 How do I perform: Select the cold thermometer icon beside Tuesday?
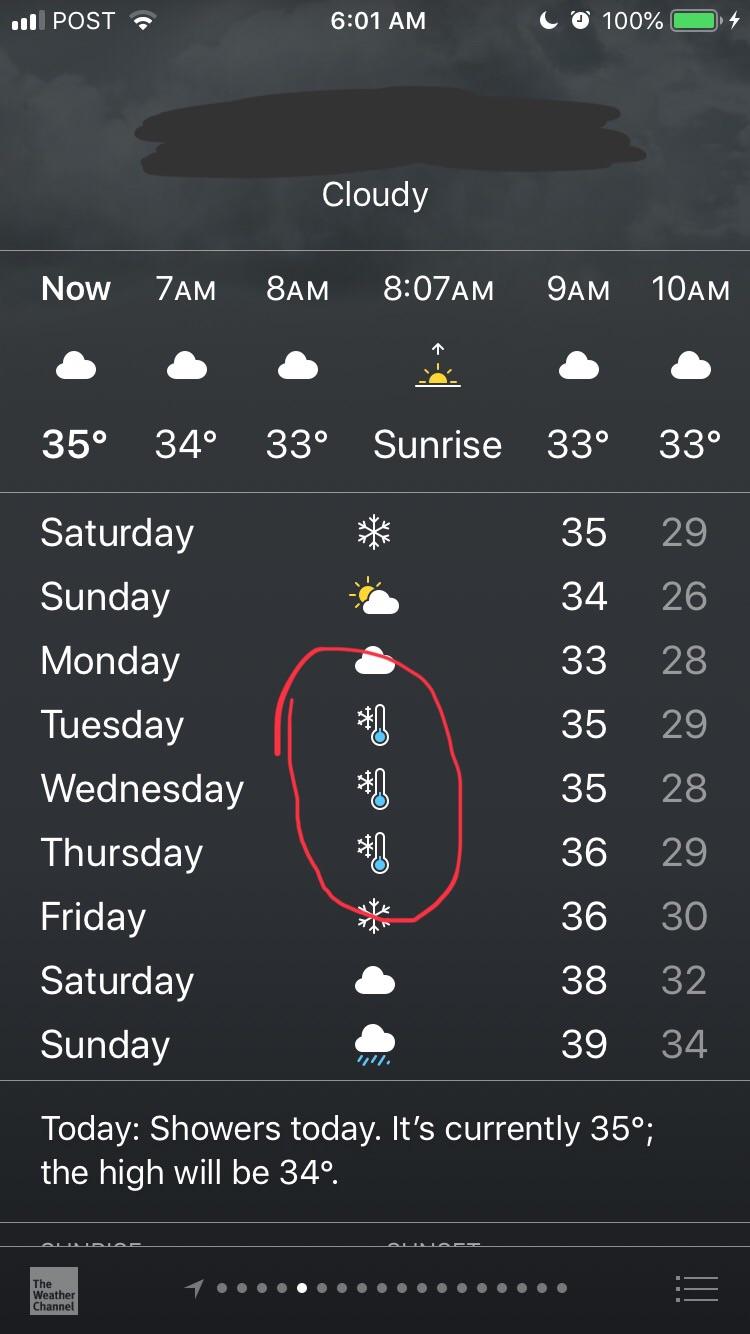(x=374, y=723)
